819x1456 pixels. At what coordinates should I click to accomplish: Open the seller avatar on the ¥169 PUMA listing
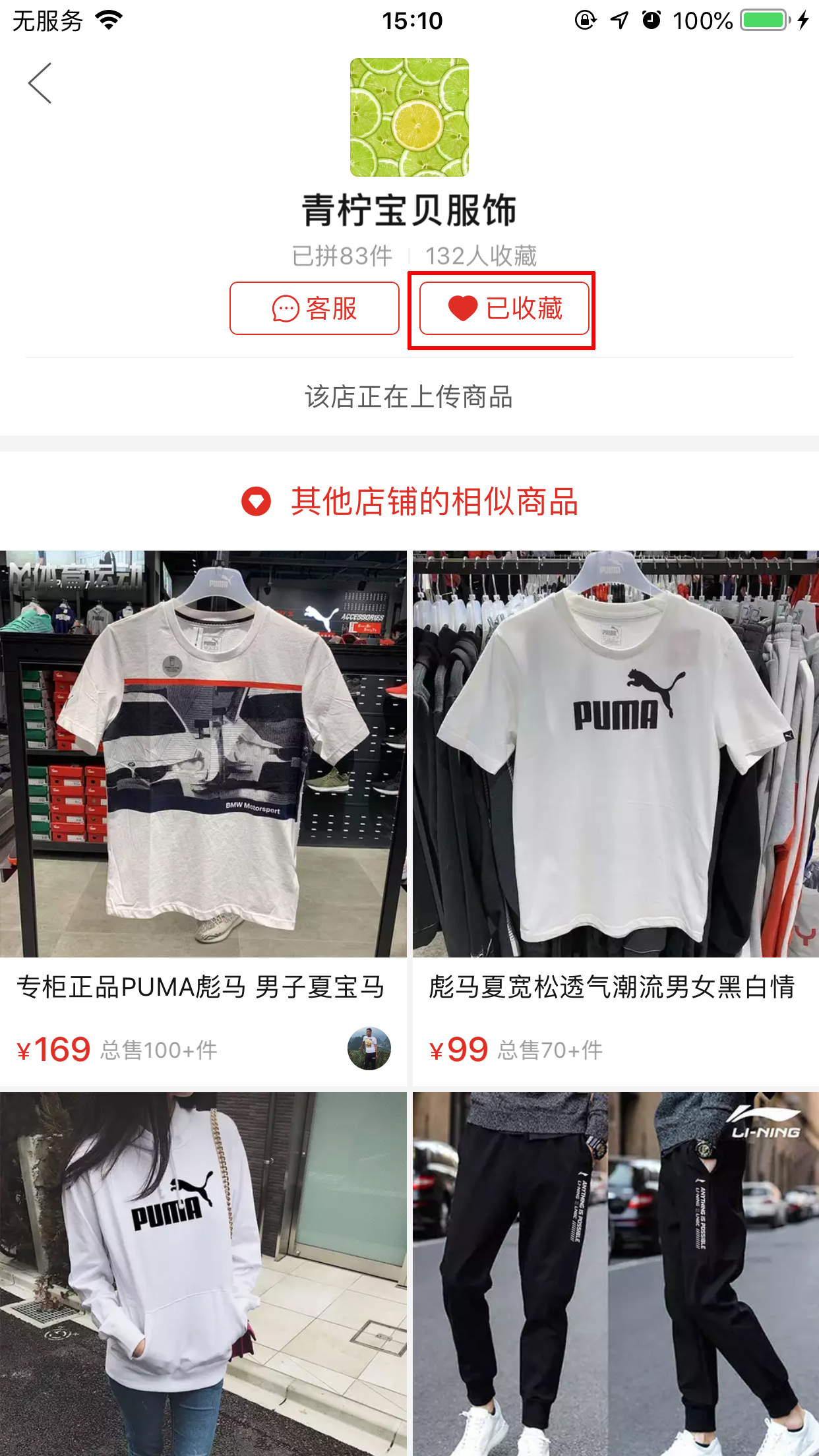tap(369, 1049)
